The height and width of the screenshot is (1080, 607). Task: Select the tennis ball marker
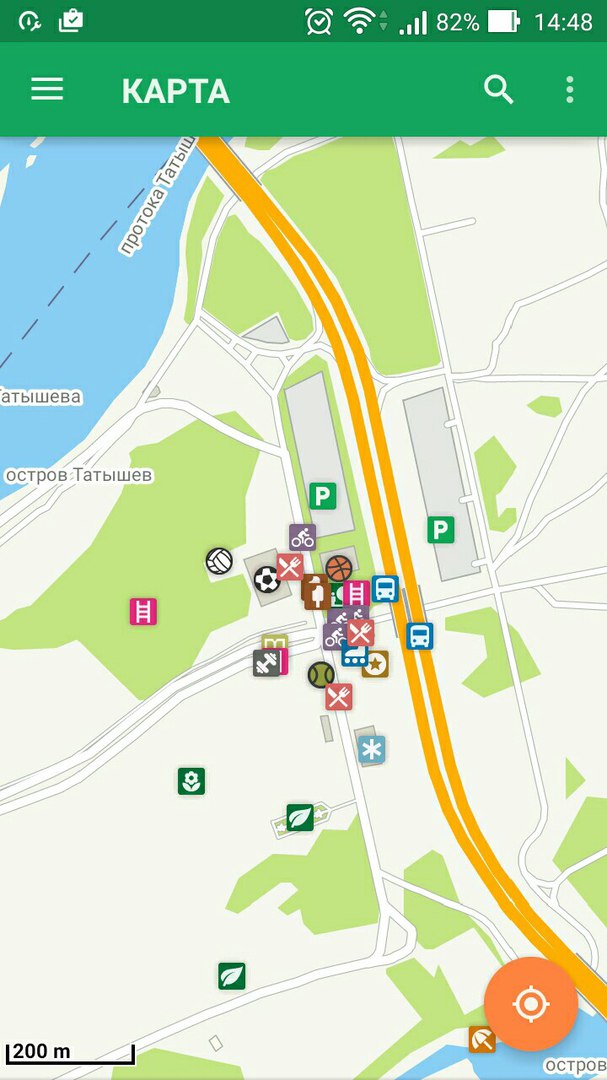click(x=321, y=674)
